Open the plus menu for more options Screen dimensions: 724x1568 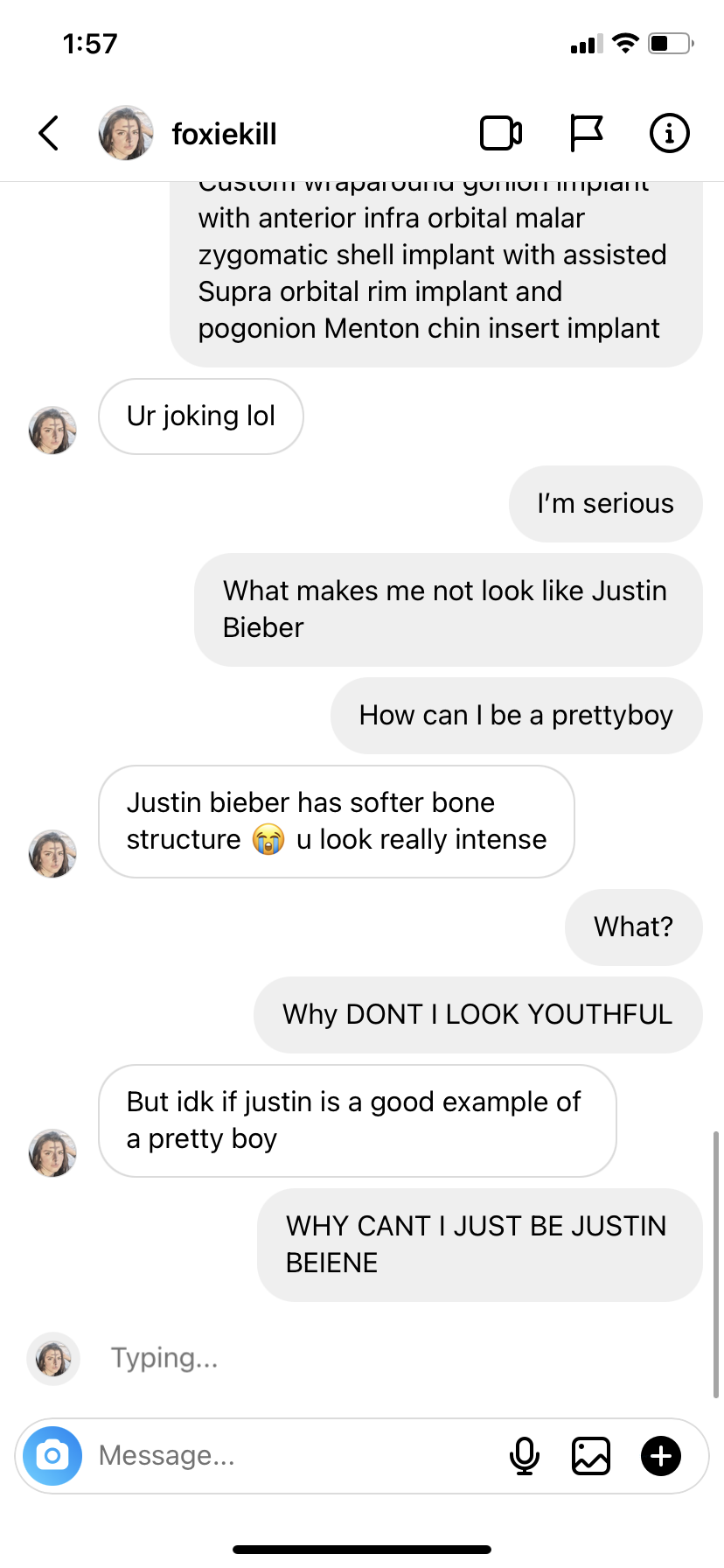click(x=661, y=1456)
